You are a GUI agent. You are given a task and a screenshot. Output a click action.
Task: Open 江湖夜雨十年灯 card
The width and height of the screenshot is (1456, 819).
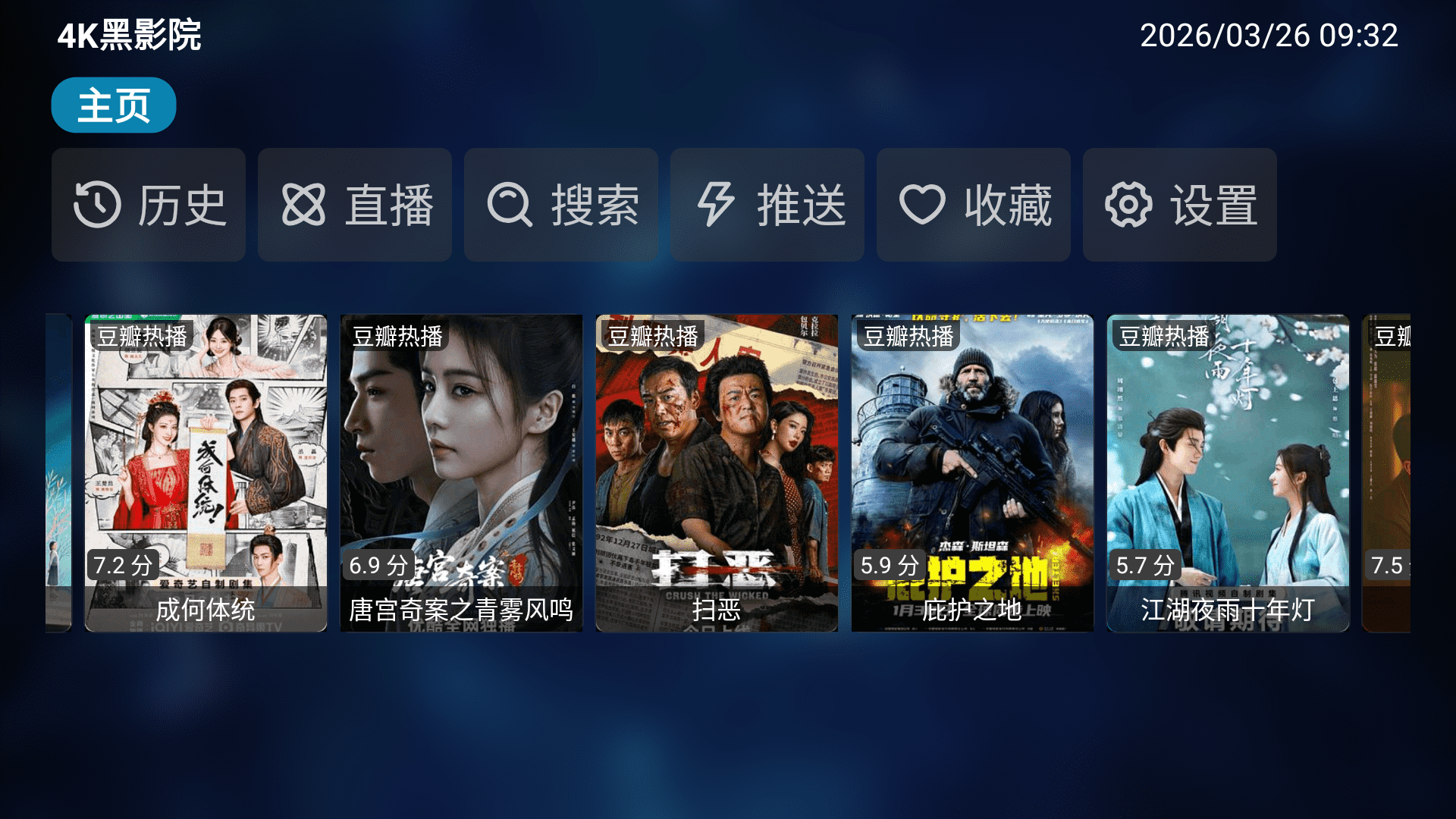tap(1228, 472)
